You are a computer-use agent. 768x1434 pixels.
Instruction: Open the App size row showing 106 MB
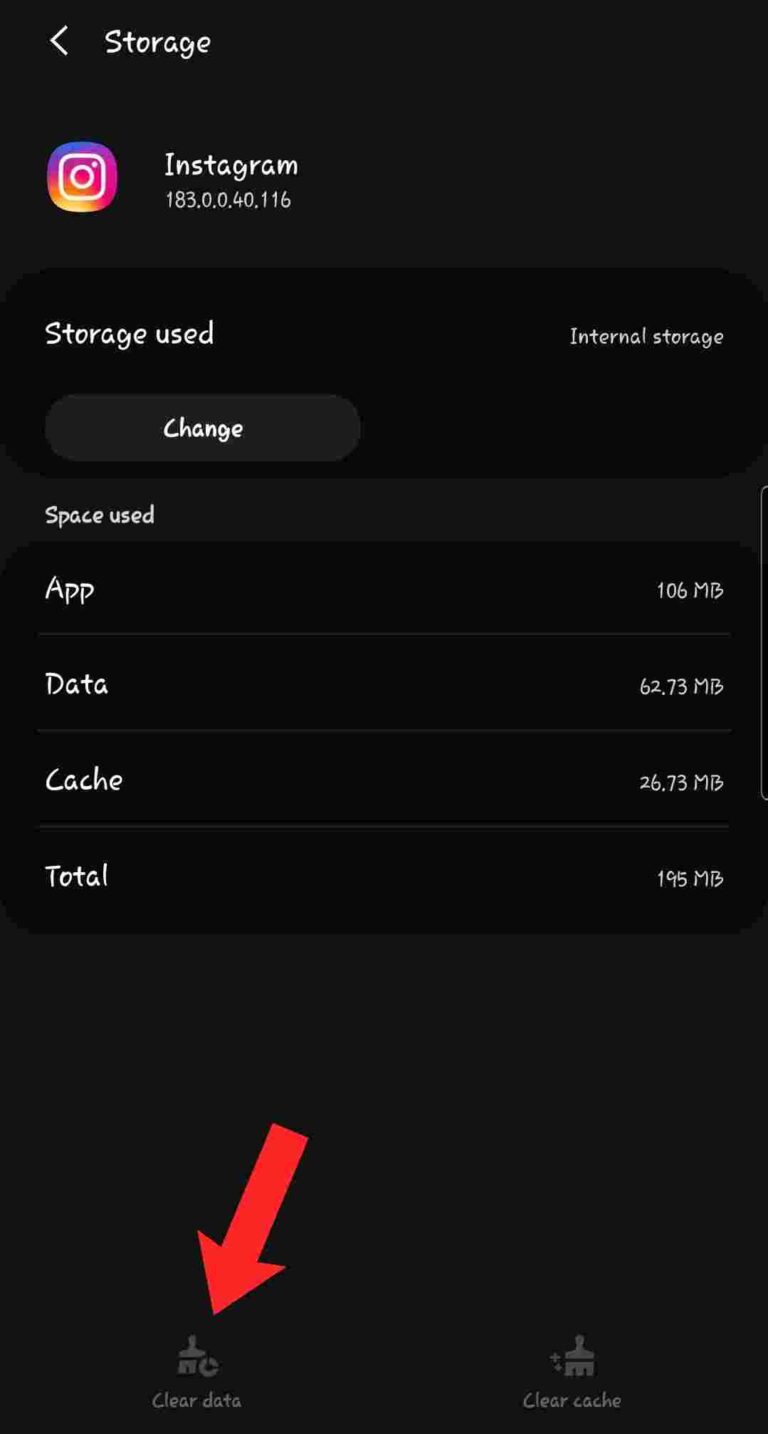tap(384, 589)
